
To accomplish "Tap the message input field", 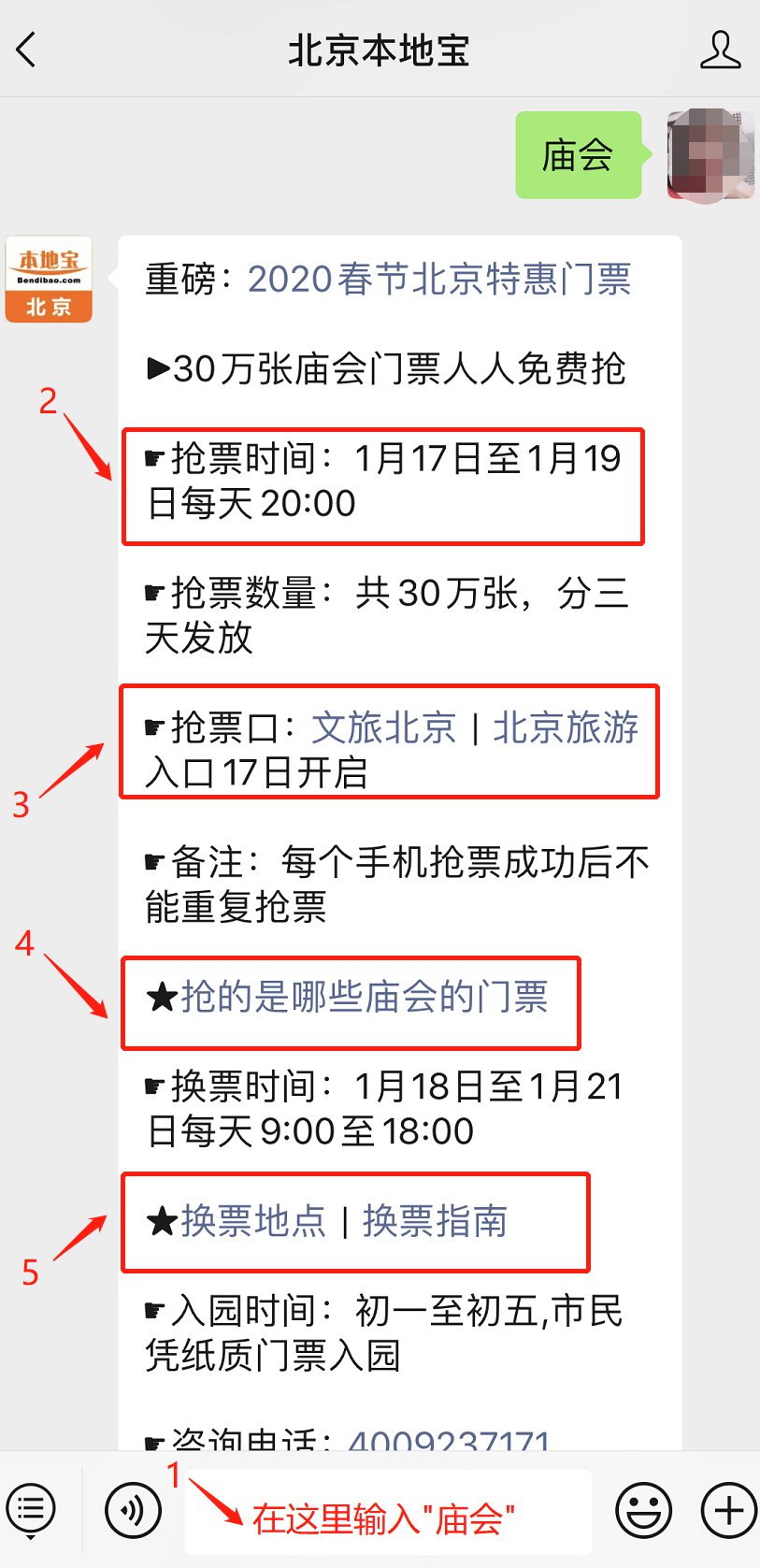I will (388, 1511).
